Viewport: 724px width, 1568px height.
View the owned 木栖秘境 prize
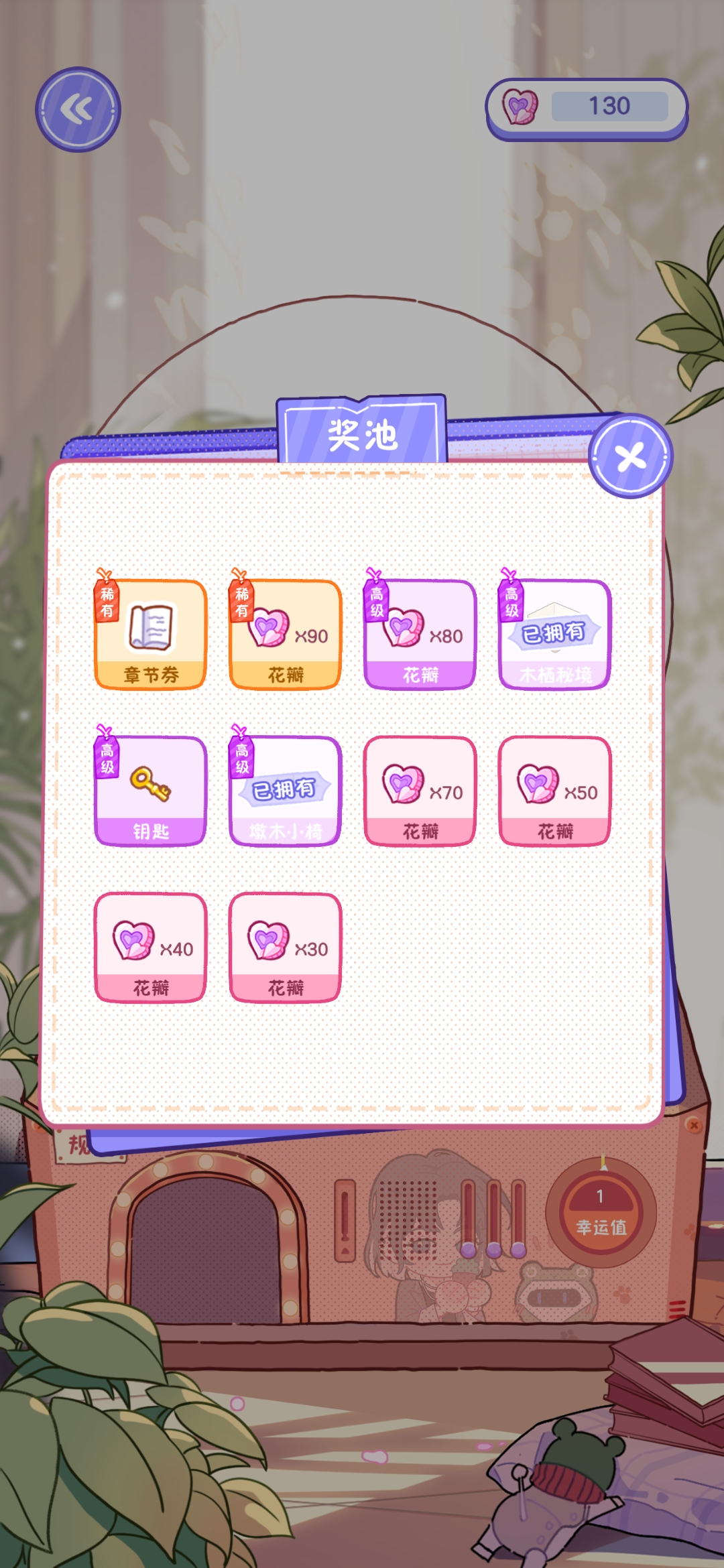click(x=555, y=634)
